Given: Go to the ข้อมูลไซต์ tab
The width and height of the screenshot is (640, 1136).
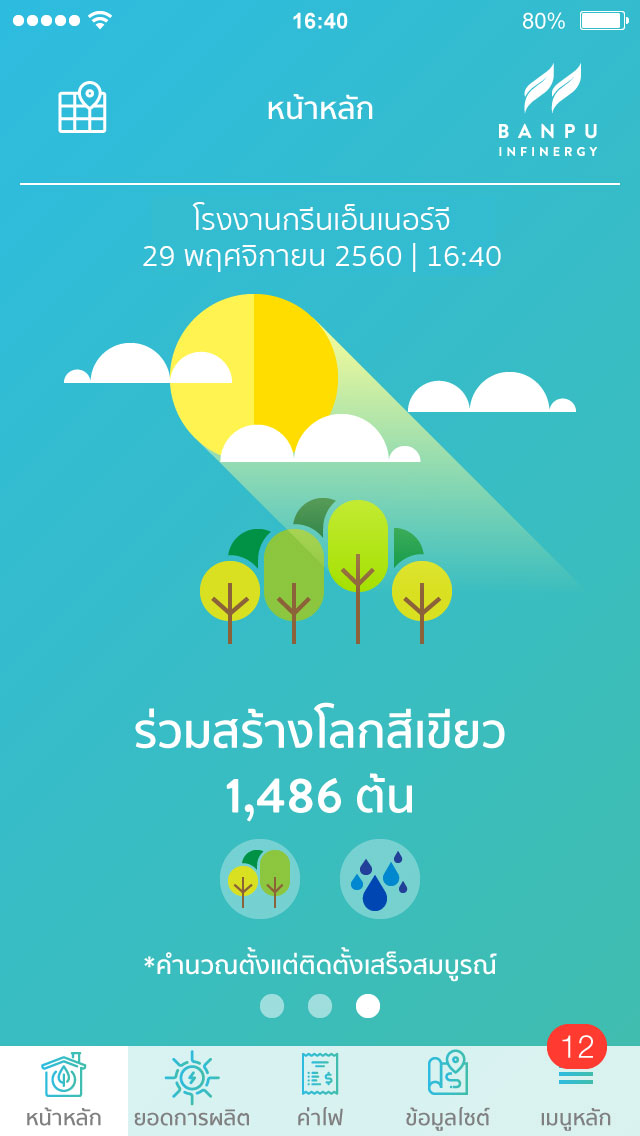Looking at the screenshot, I should pyautogui.click(x=448, y=1091).
